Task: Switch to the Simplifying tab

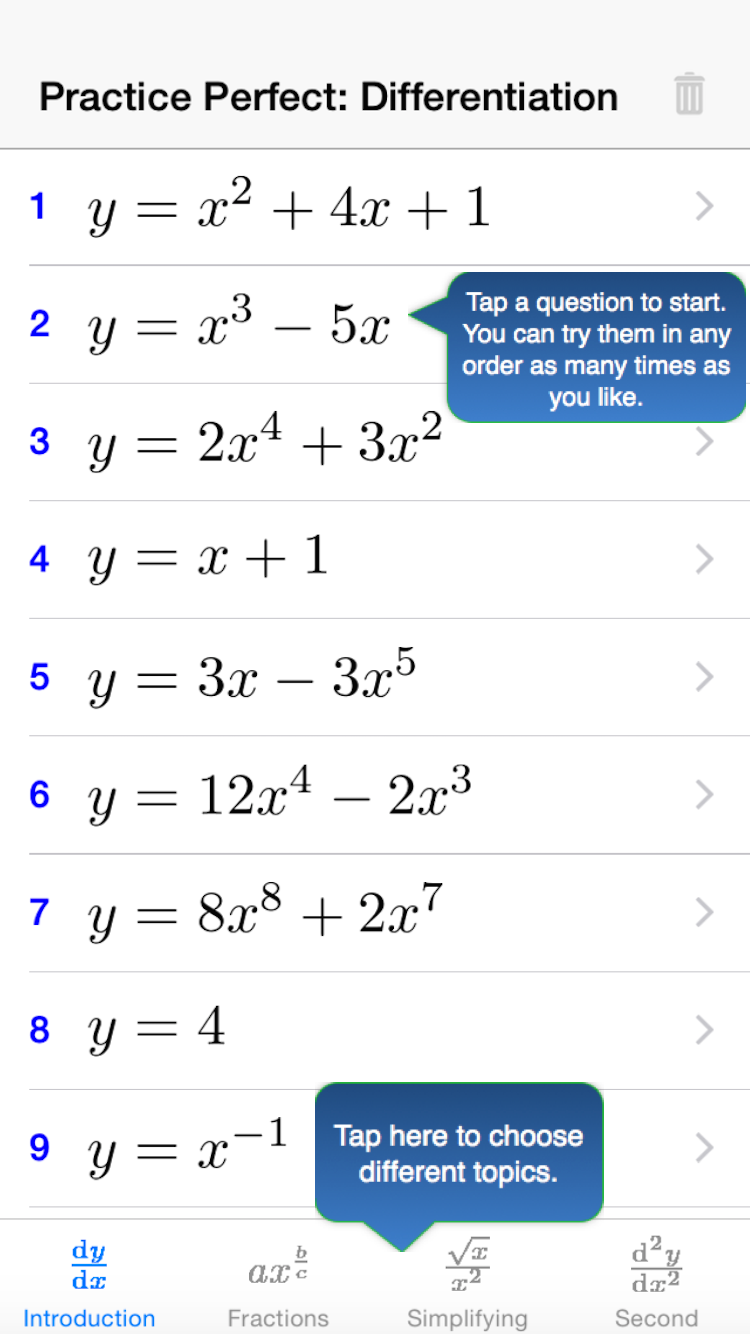Action: (467, 1318)
